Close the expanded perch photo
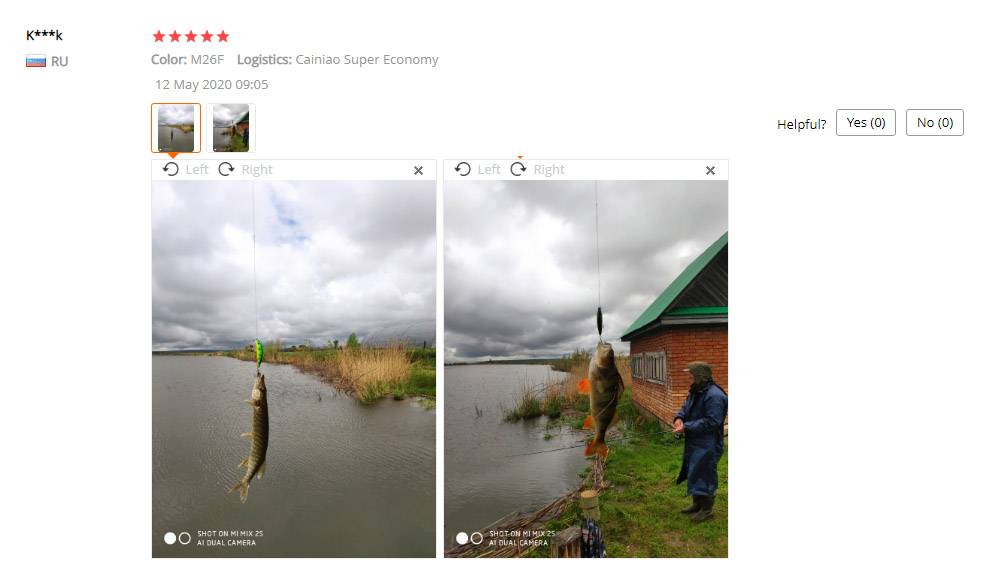The width and height of the screenshot is (1000, 581). 710,171
